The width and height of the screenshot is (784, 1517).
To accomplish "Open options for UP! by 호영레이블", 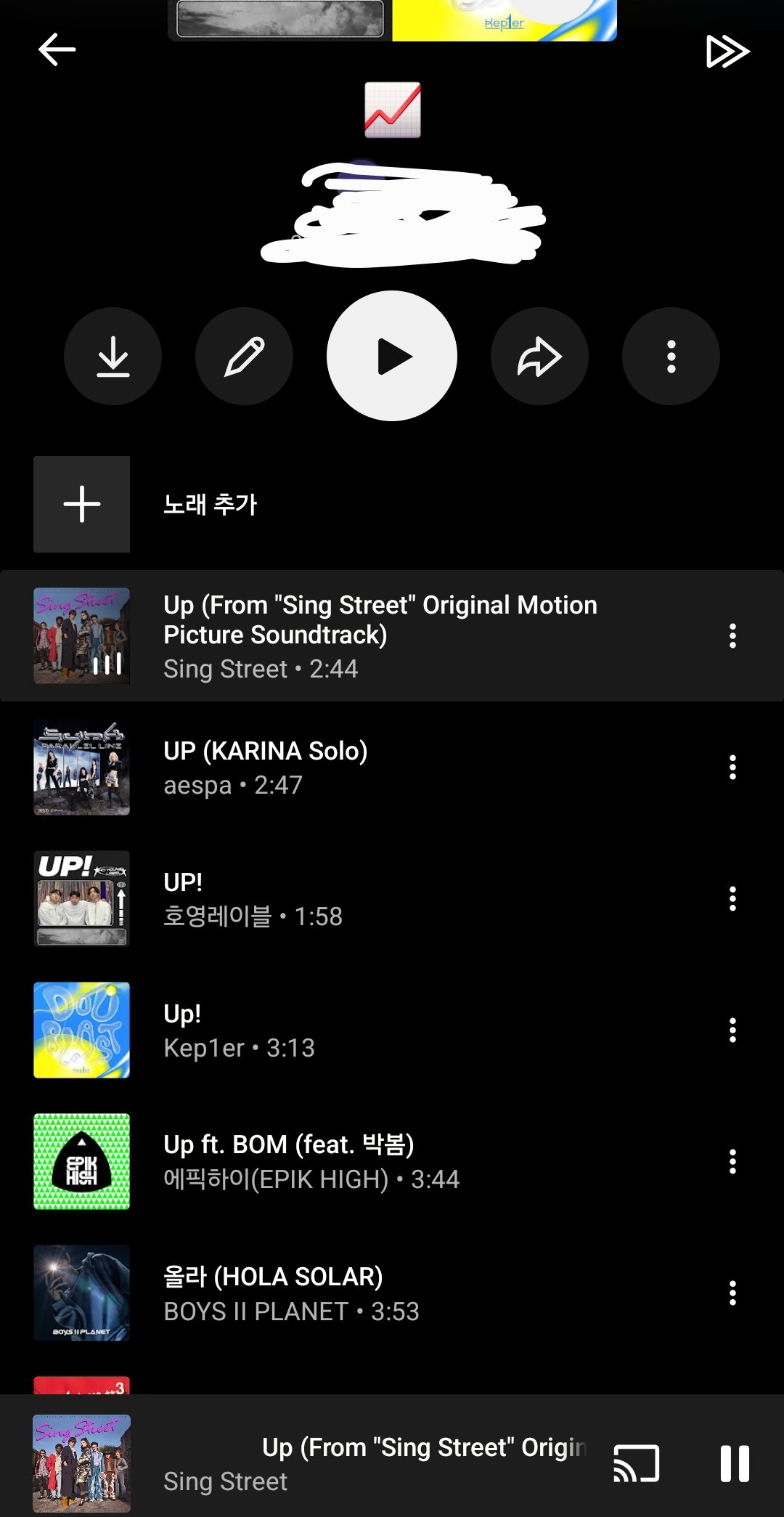I will tap(732, 898).
